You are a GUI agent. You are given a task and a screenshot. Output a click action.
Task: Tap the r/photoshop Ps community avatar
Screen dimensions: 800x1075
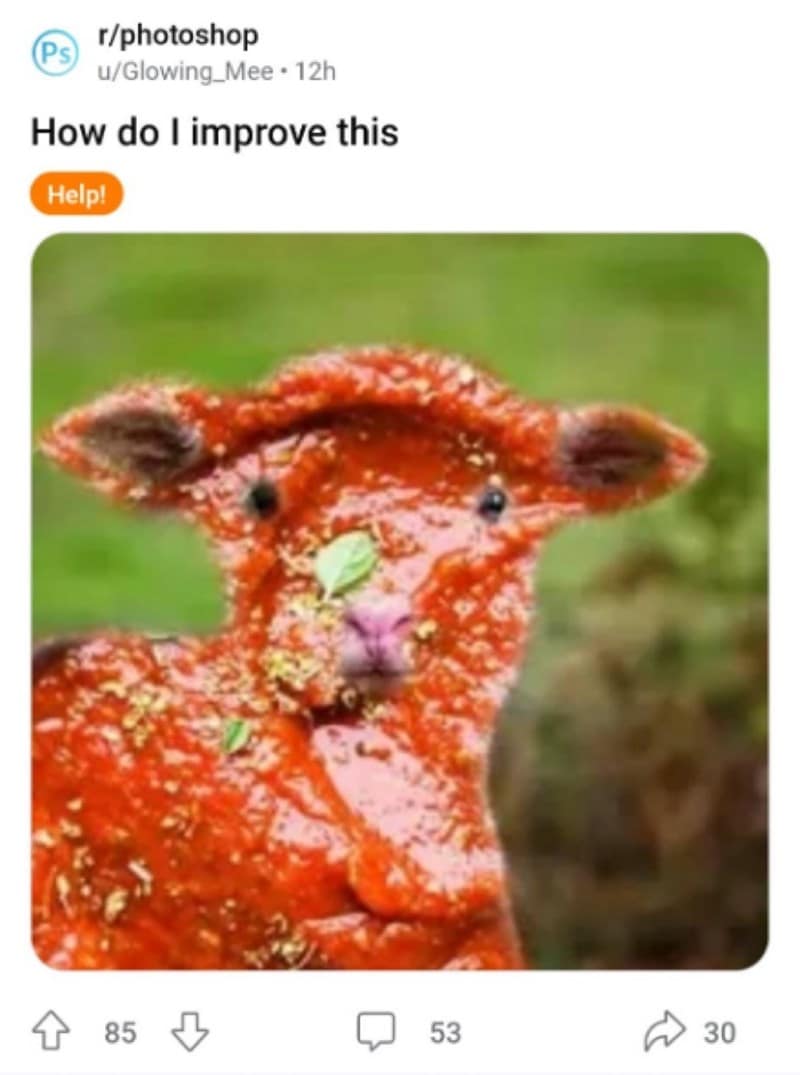(54, 53)
